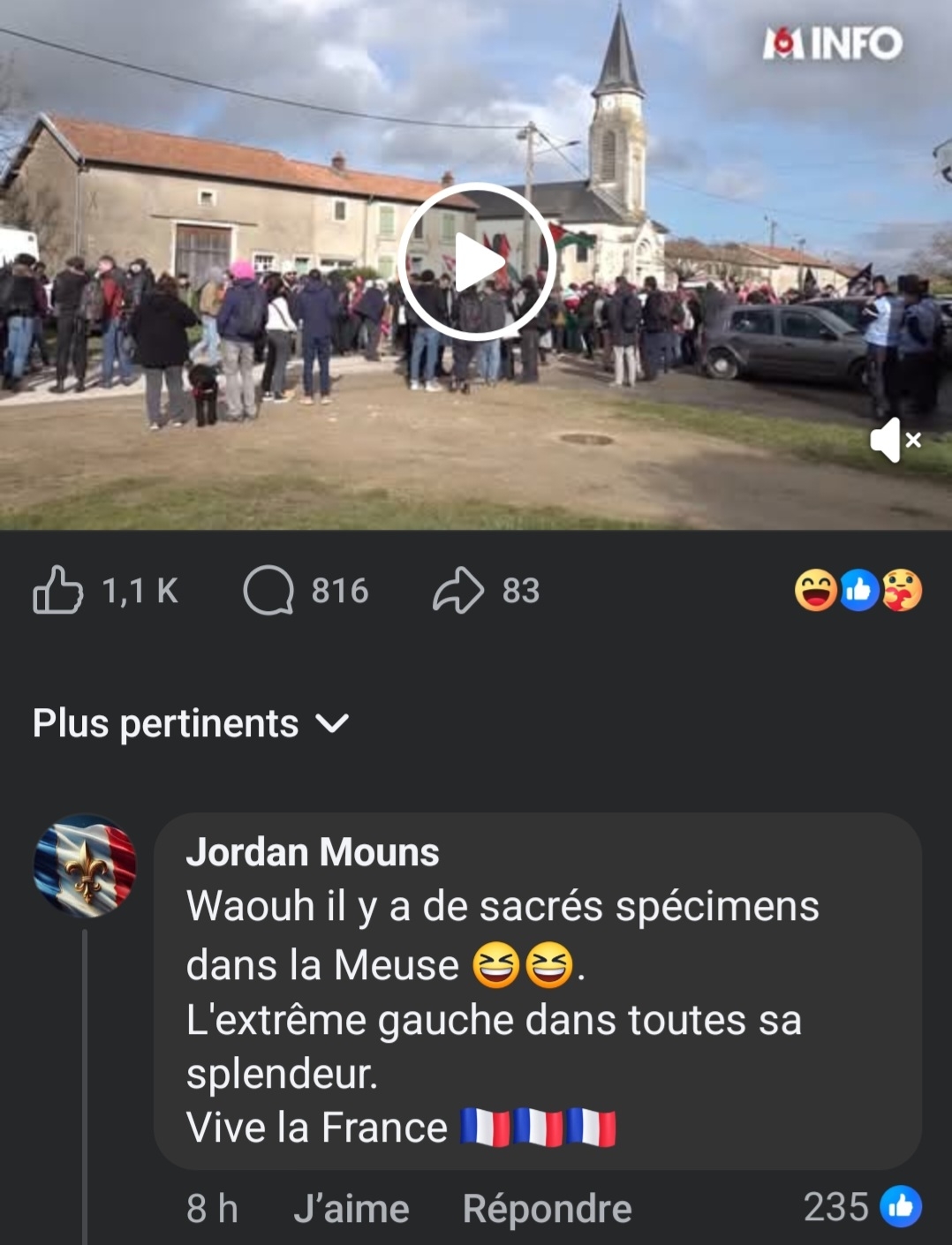Reply to Jordan Mouns' comment
This screenshot has height=1245, width=952.
tap(547, 1208)
